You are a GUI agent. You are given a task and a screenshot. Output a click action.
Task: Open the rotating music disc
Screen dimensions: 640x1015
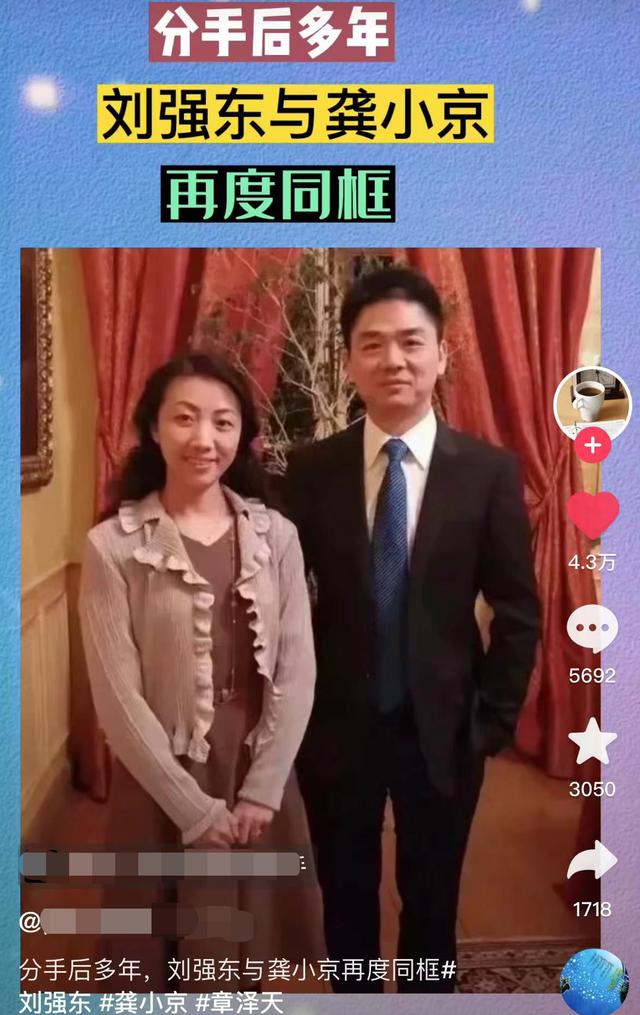coord(595,981)
